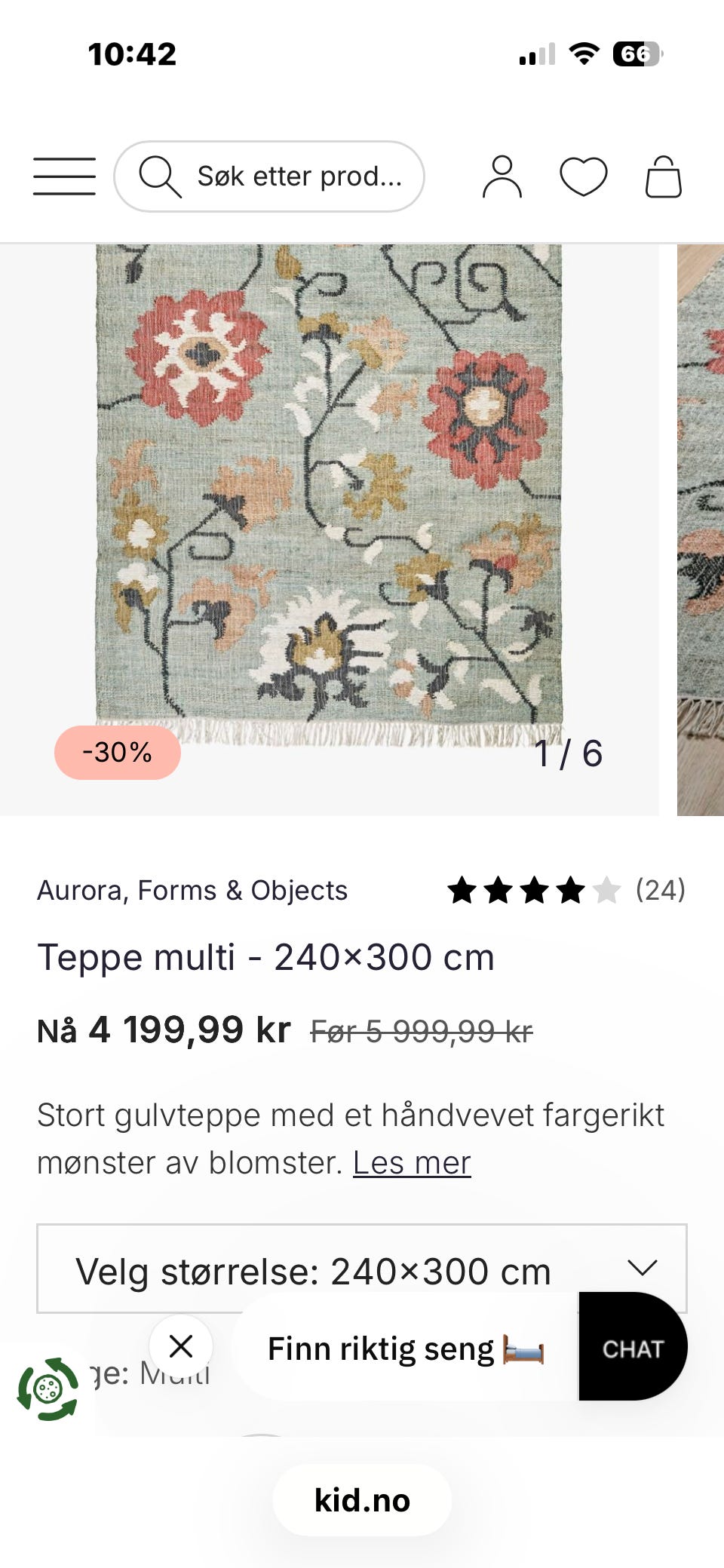
Task: Open the kid.no site label
Action: tap(361, 1499)
